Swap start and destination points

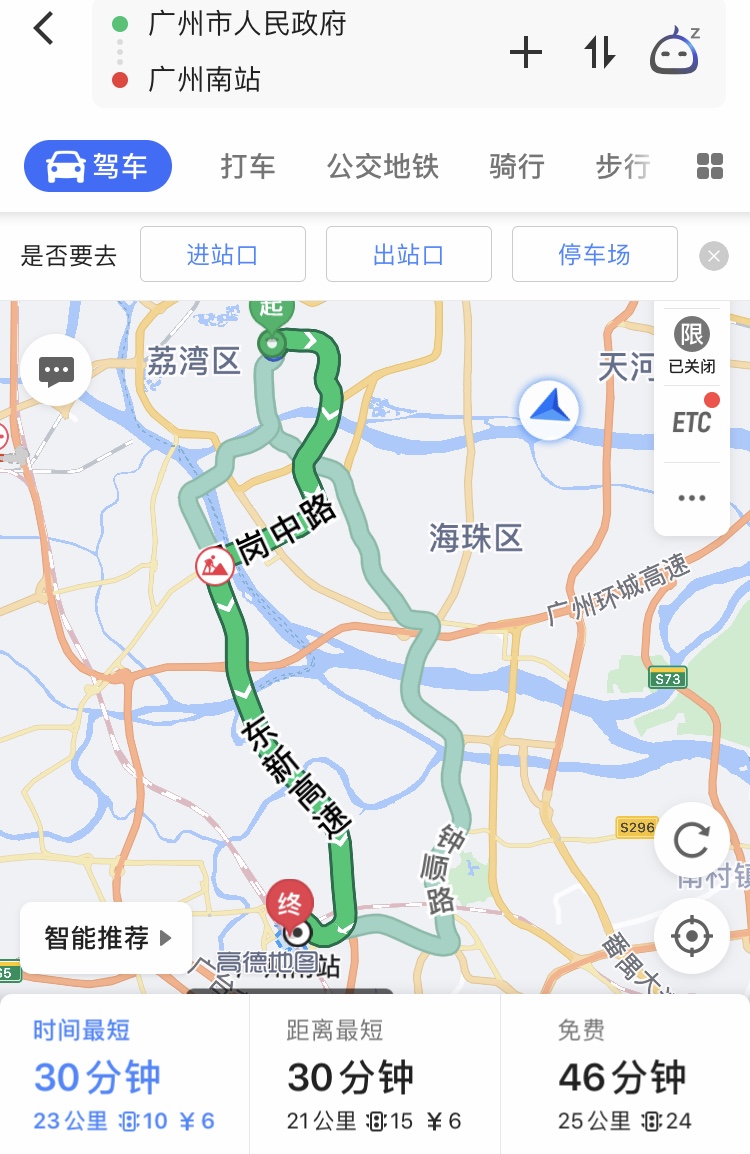(x=600, y=52)
